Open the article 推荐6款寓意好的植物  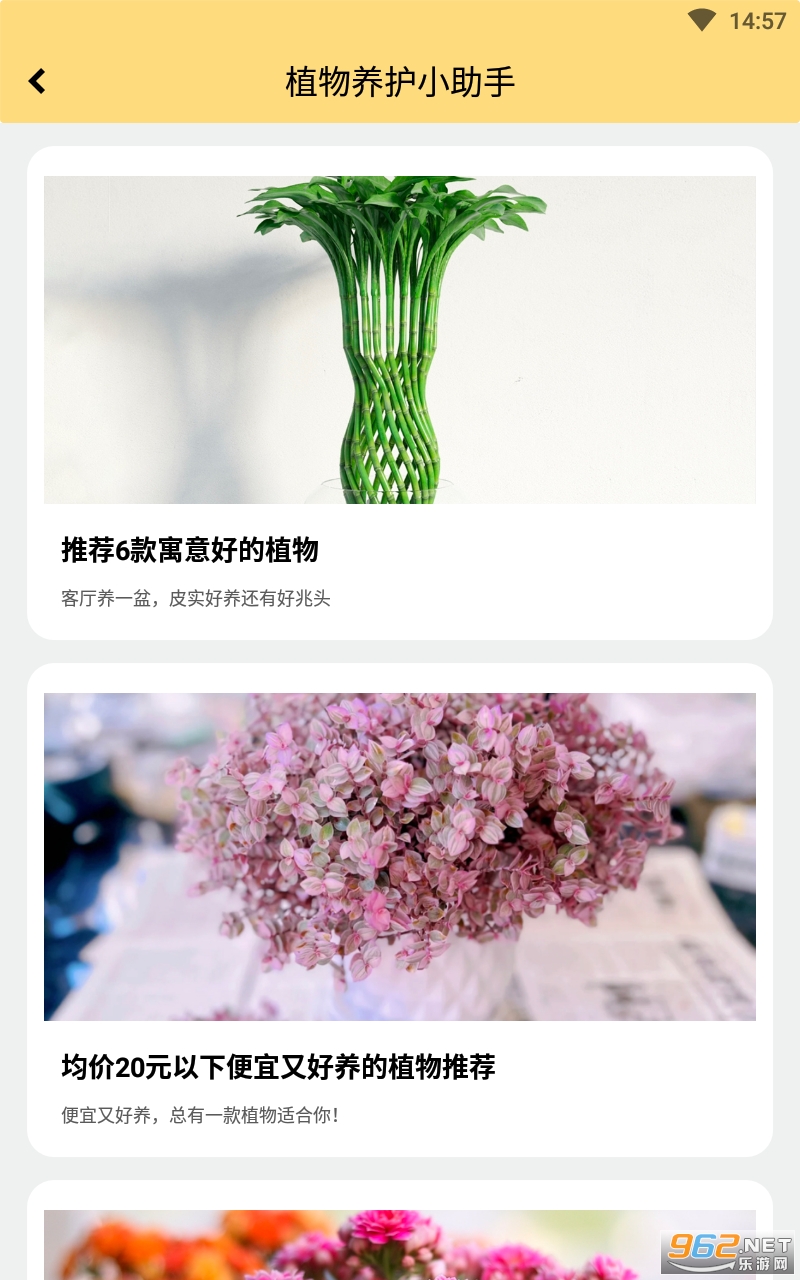[x=400, y=393]
